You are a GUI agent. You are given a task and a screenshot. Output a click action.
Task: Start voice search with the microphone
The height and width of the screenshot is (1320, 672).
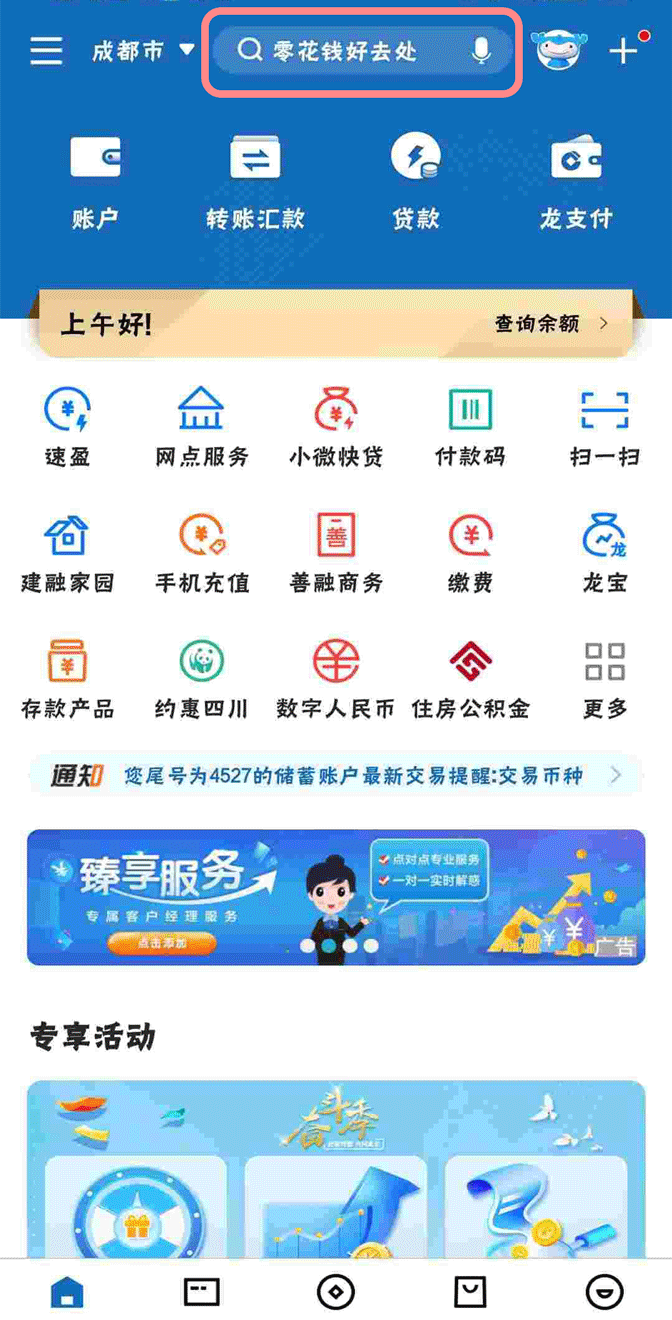point(481,50)
